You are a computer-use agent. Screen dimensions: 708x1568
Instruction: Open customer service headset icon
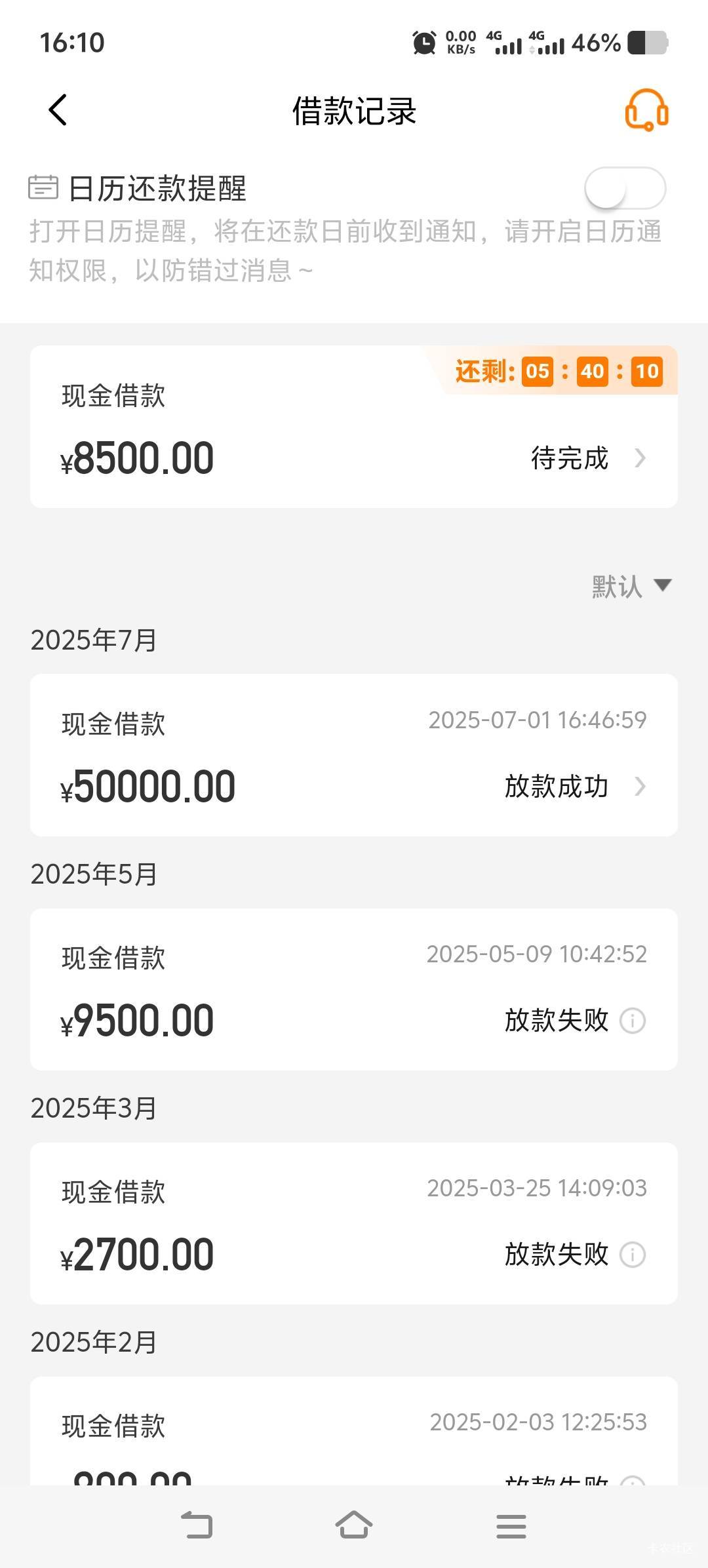pos(646,110)
